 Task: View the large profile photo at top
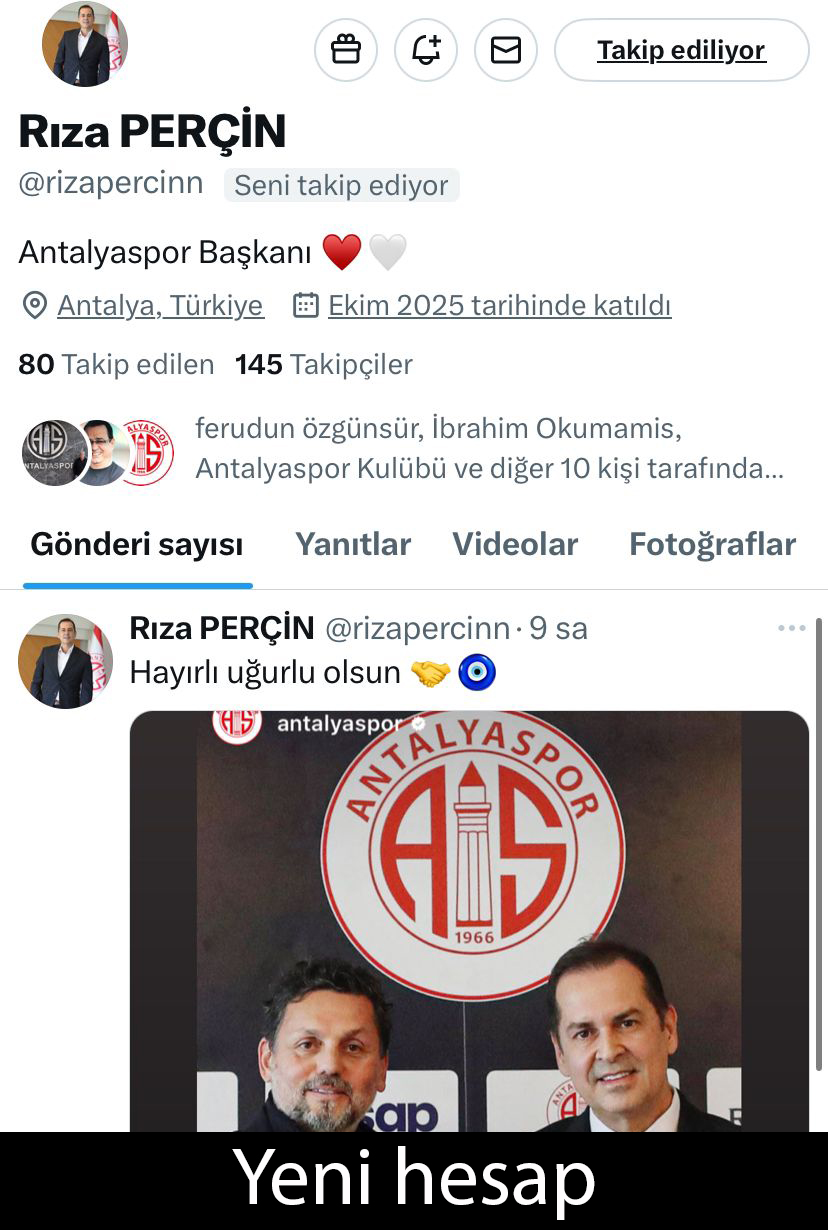[x=84, y=44]
